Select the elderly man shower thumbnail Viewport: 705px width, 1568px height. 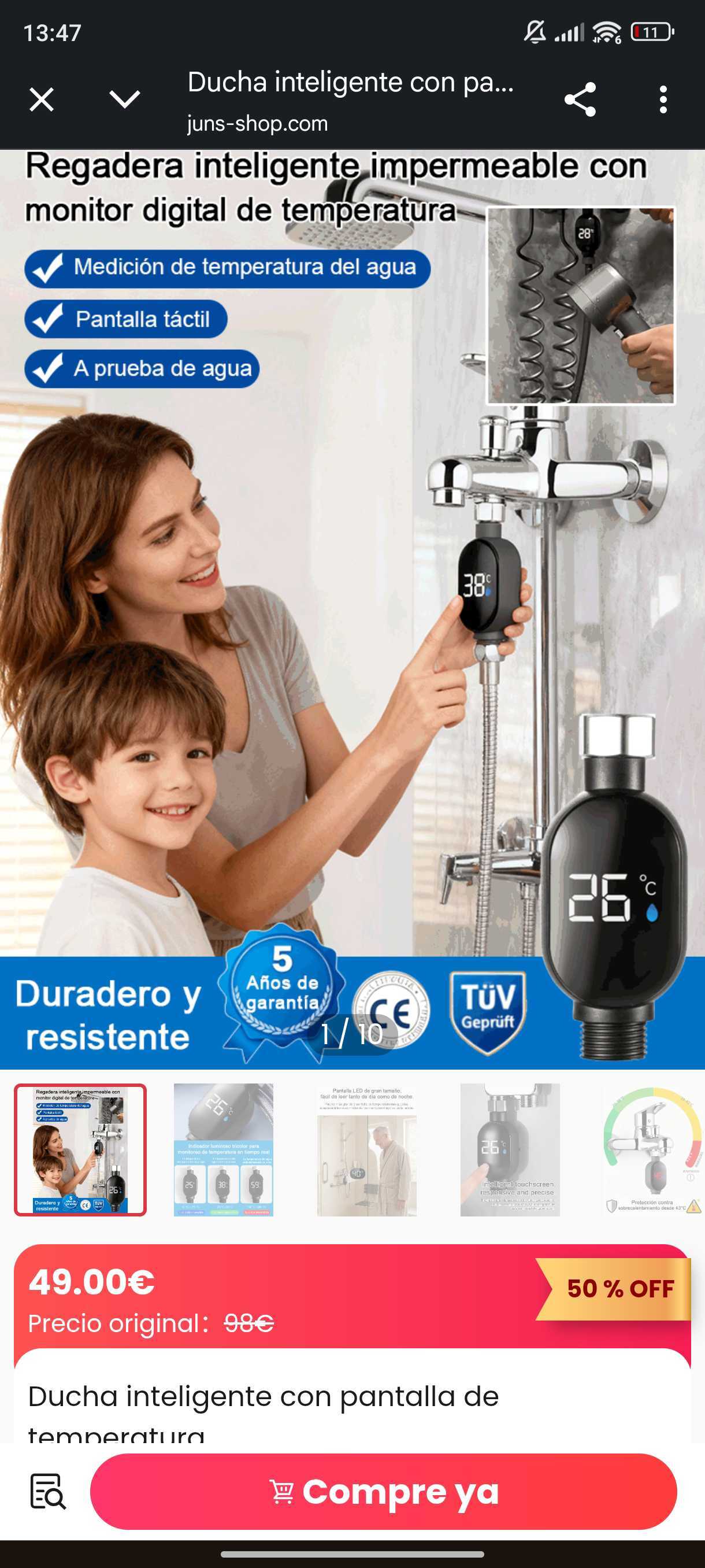coord(366,1149)
